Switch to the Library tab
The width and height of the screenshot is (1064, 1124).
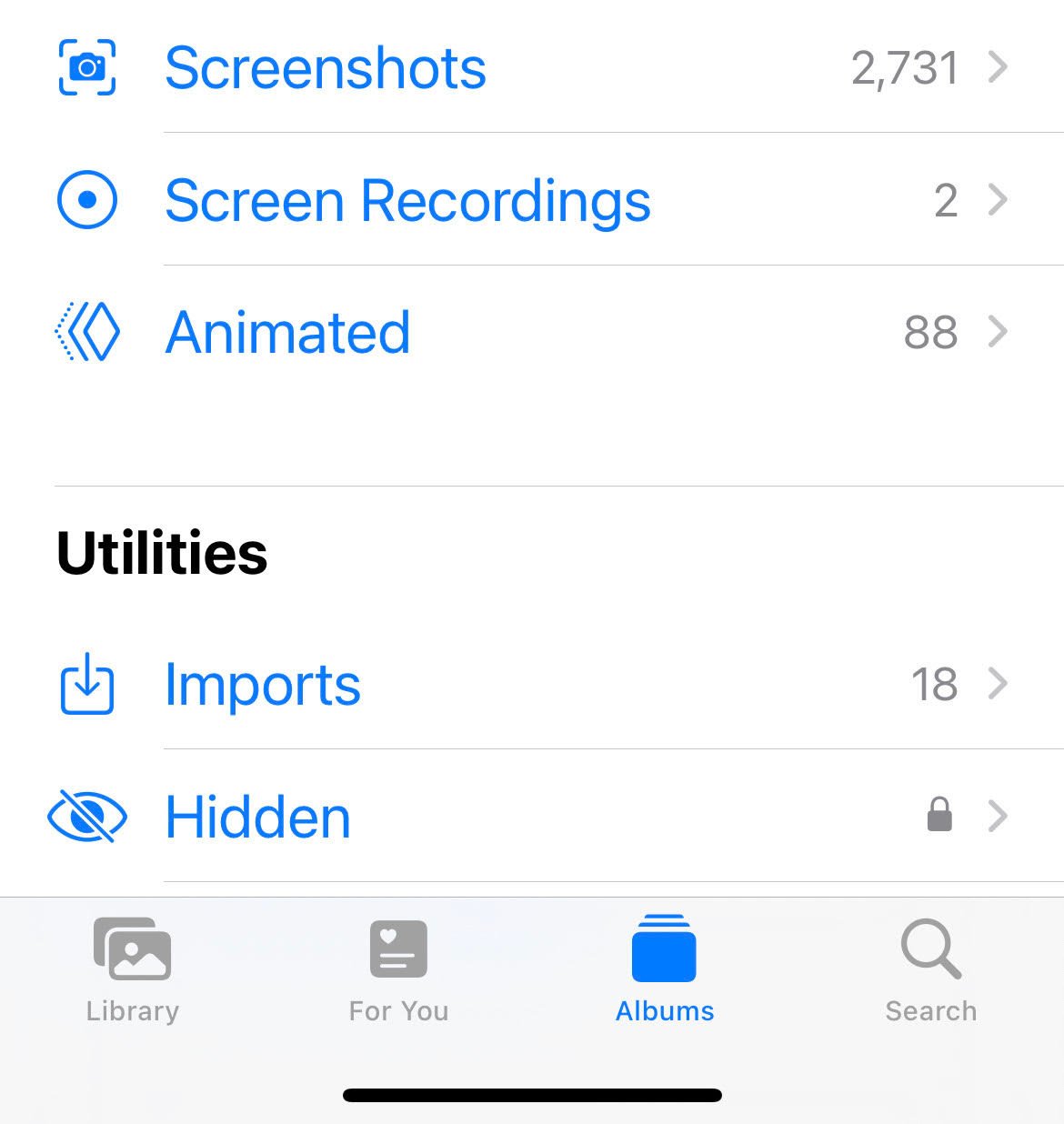point(133,969)
